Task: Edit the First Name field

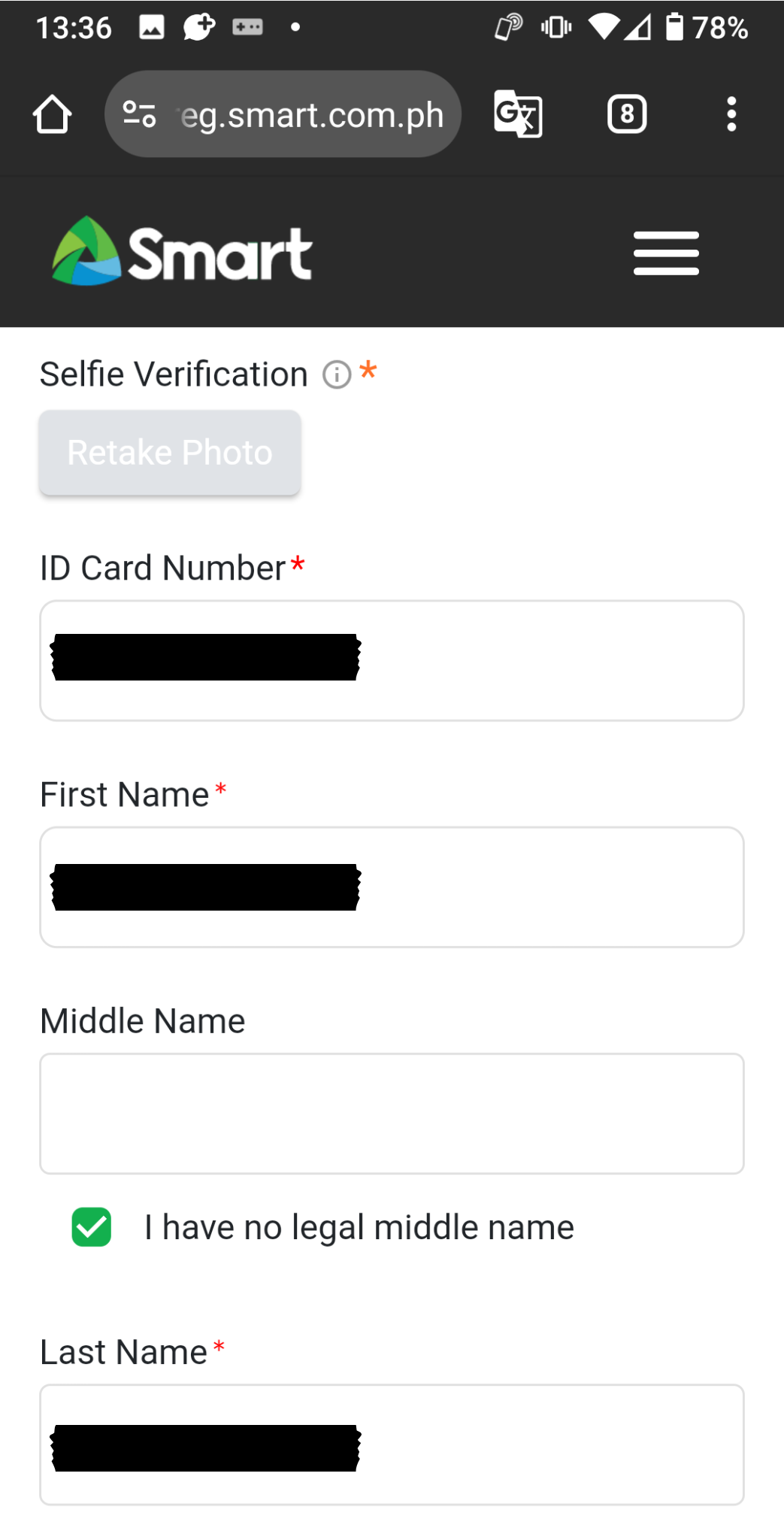Action: [x=392, y=887]
